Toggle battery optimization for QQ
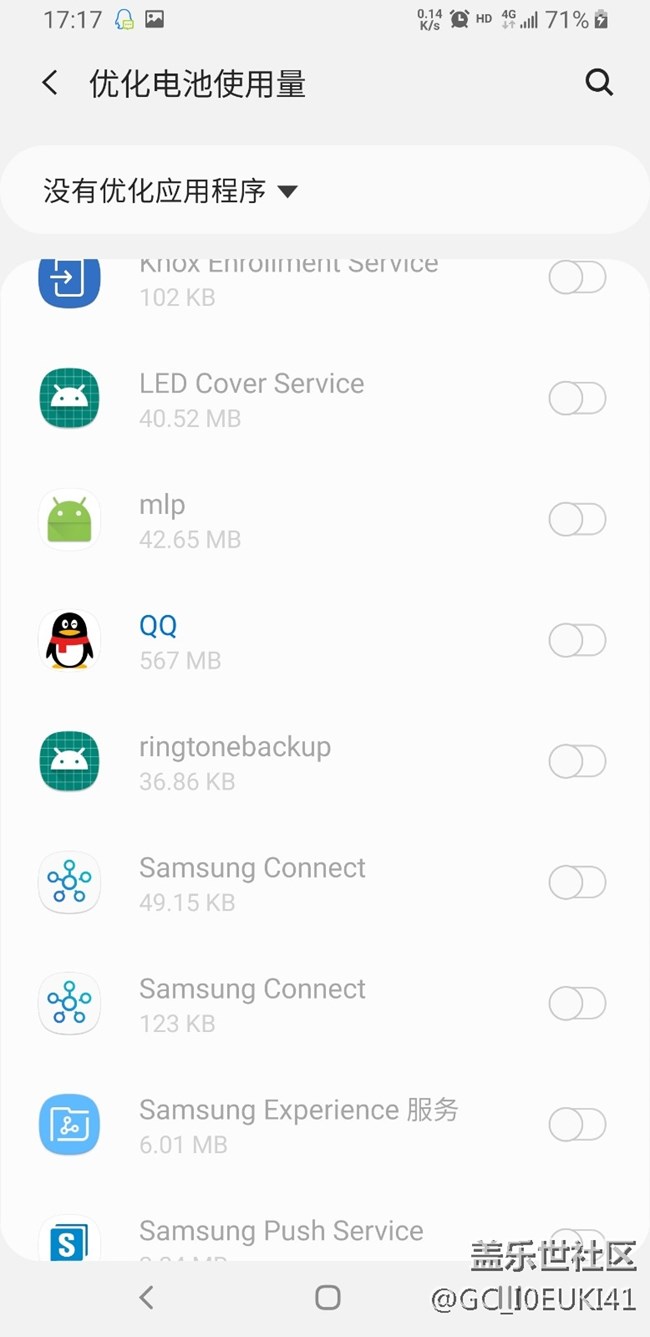This screenshot has height=1337, width=650. (577, 641)
